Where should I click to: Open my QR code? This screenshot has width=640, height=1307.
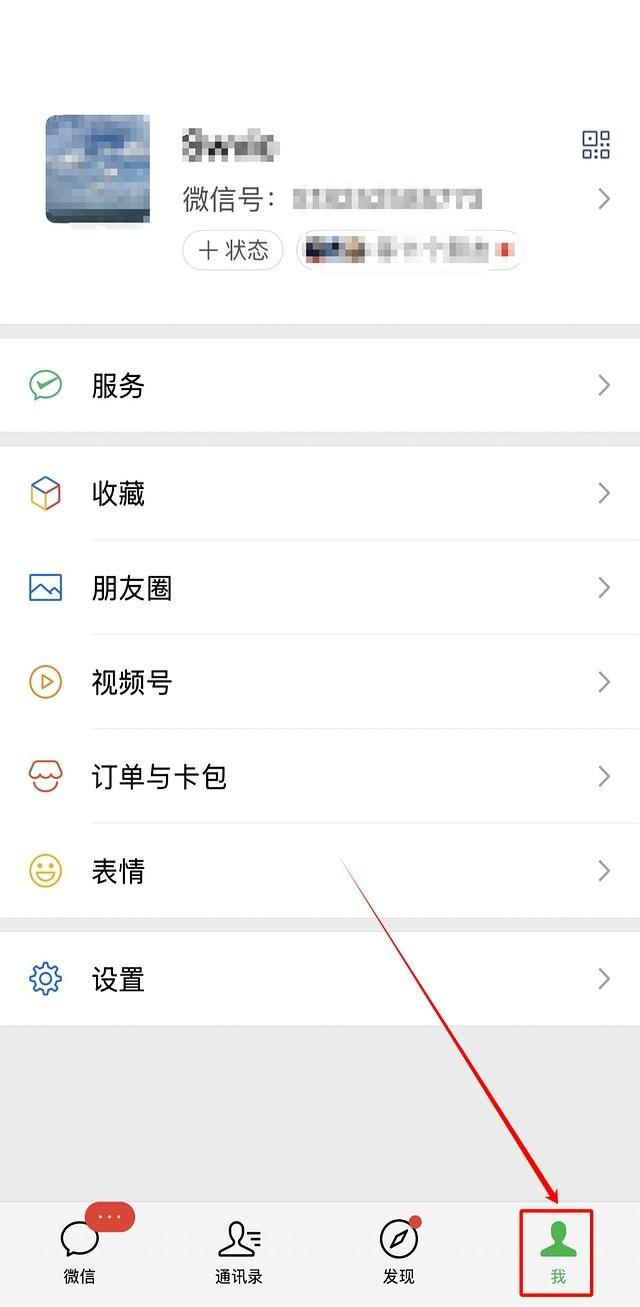tap(596, 145)
